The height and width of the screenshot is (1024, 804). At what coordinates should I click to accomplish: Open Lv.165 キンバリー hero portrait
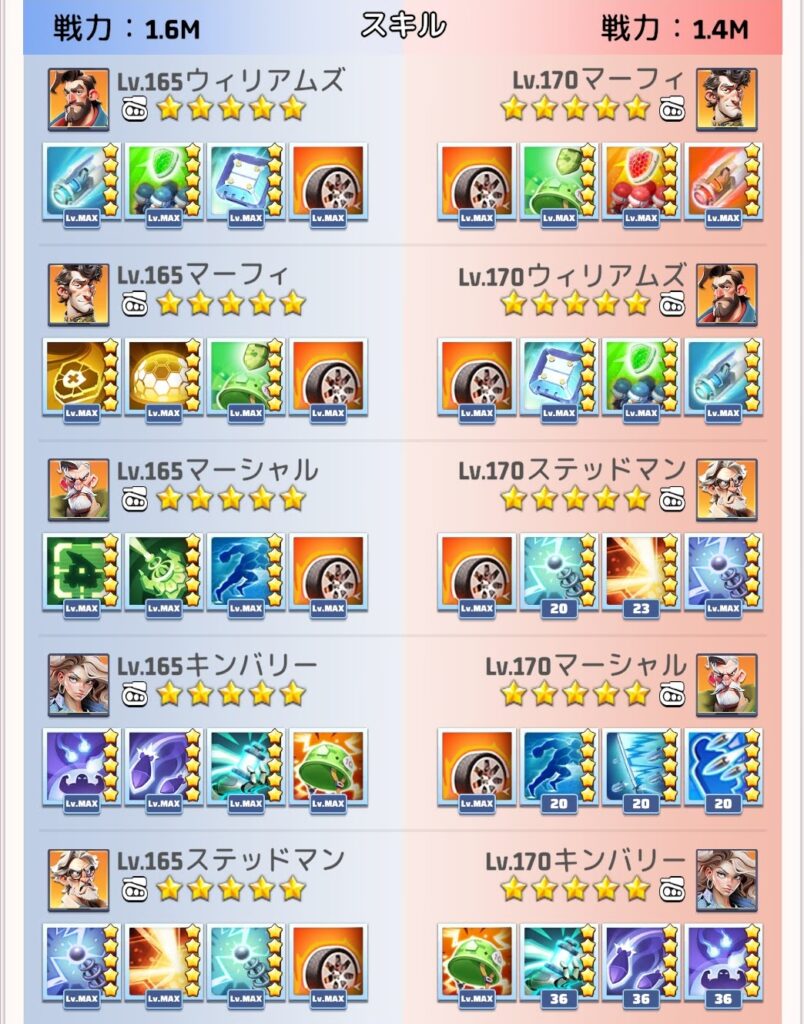pos(78,685)
